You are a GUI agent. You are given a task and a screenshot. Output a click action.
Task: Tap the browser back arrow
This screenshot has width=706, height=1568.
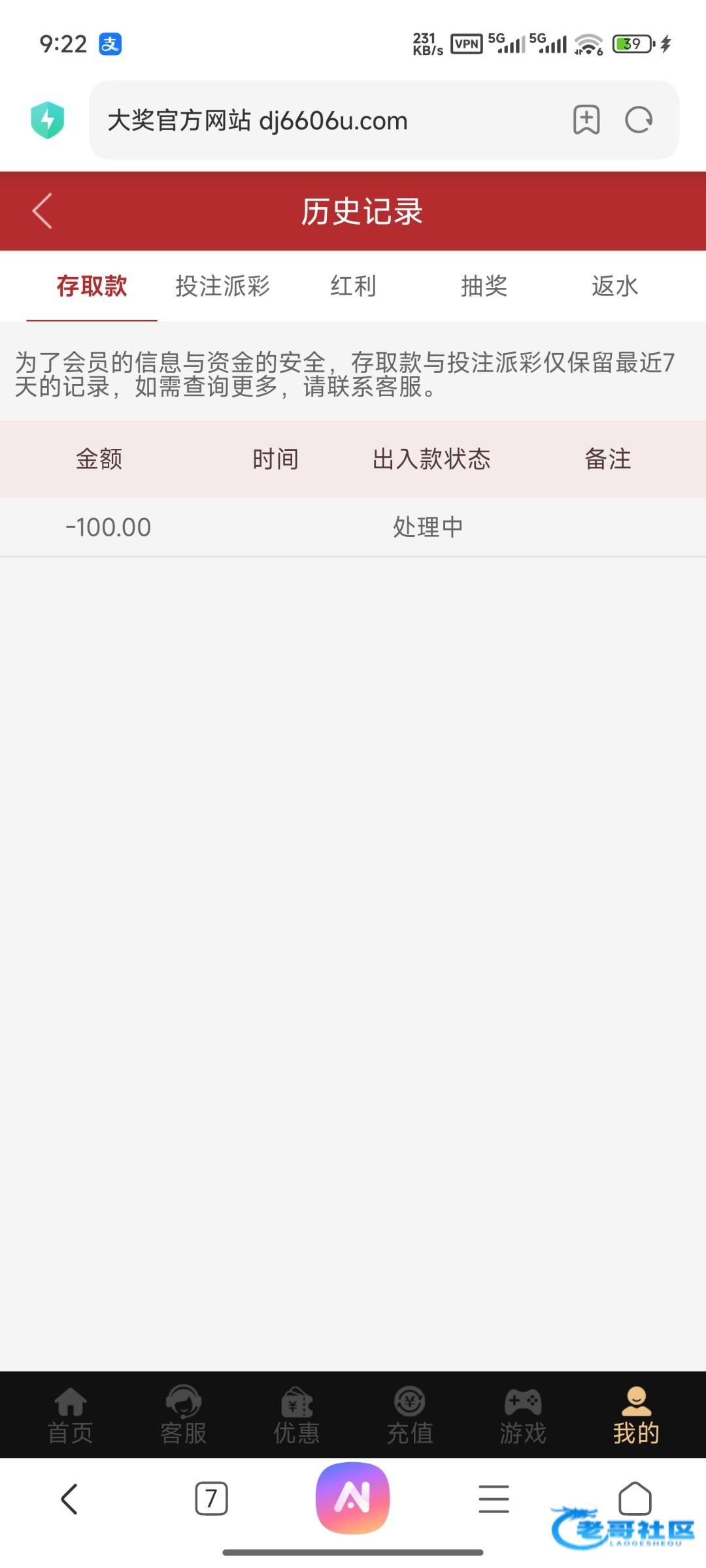click(69, 1499)
